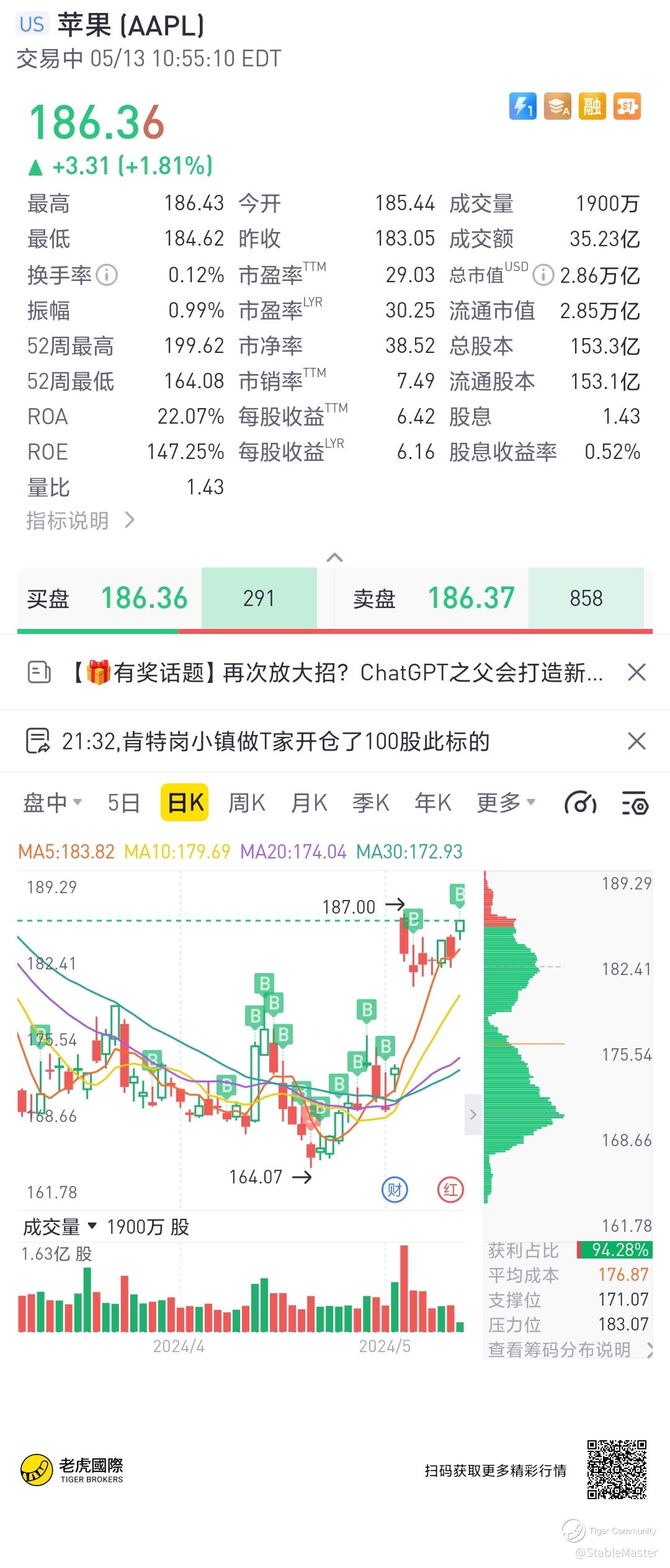Change the 成交量 sub-chart indicator

pos(60,1226)
